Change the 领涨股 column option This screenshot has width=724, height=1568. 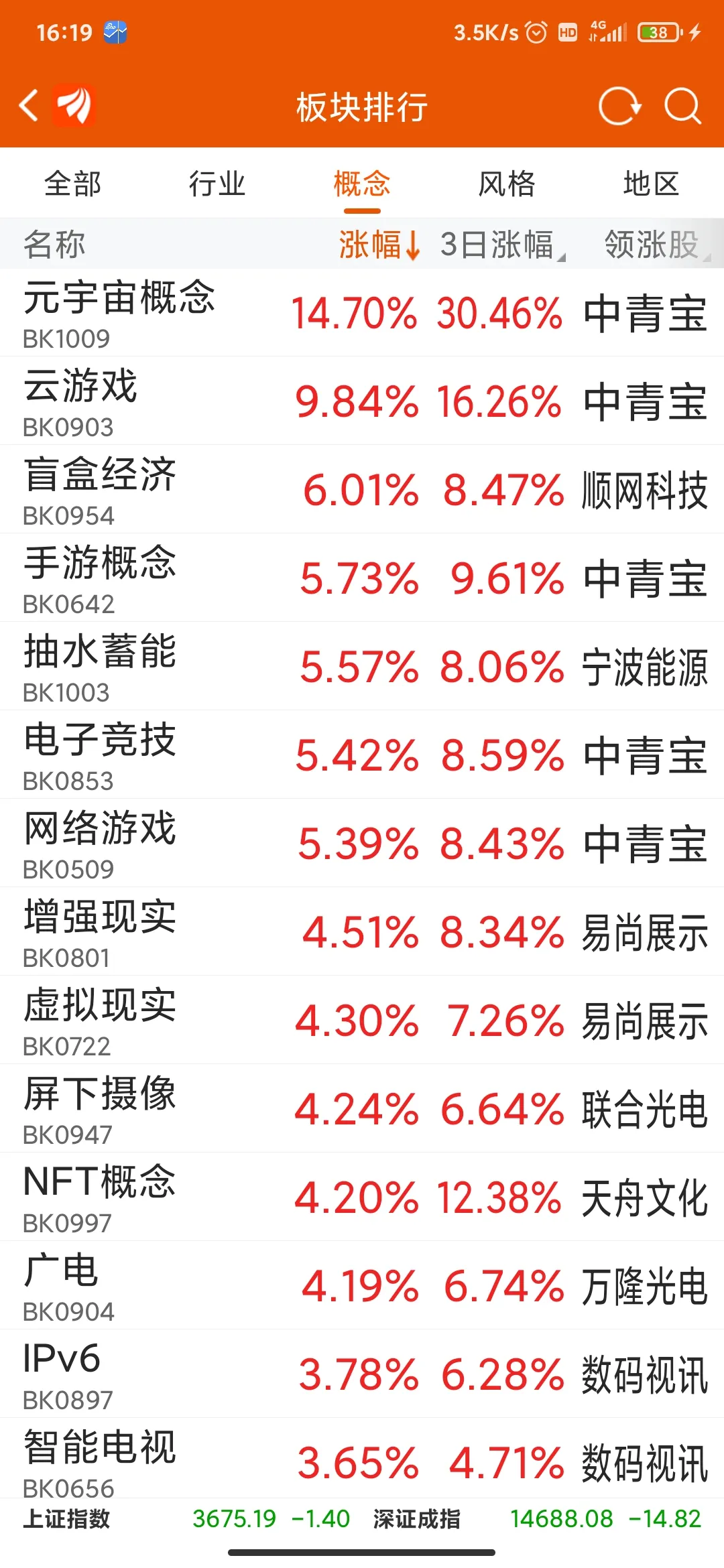(656, 245)
